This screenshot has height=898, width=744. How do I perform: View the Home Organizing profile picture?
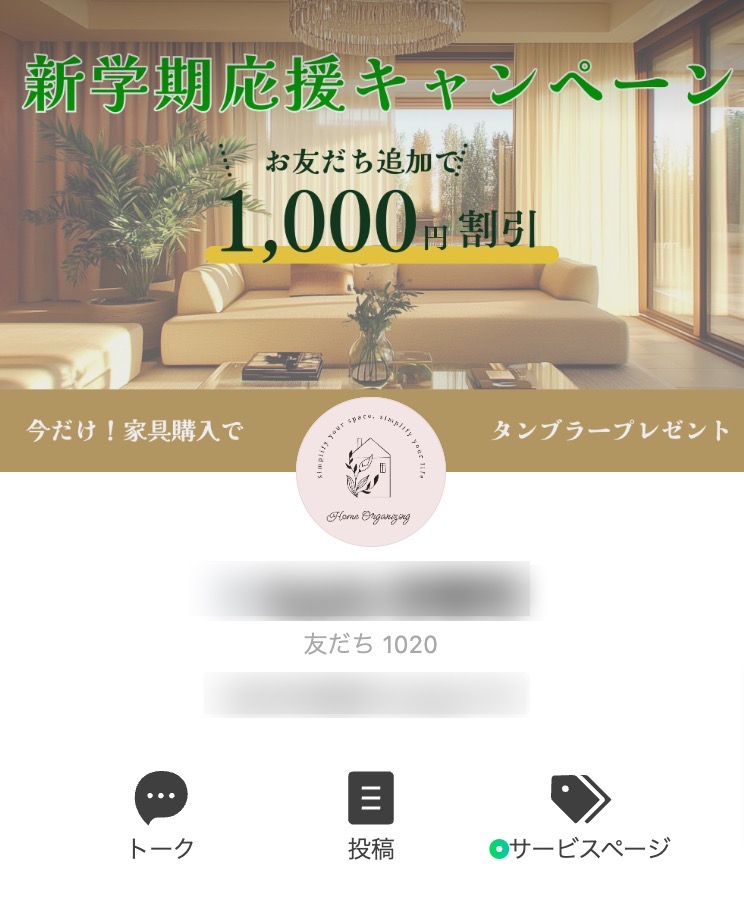click(371, 472)
